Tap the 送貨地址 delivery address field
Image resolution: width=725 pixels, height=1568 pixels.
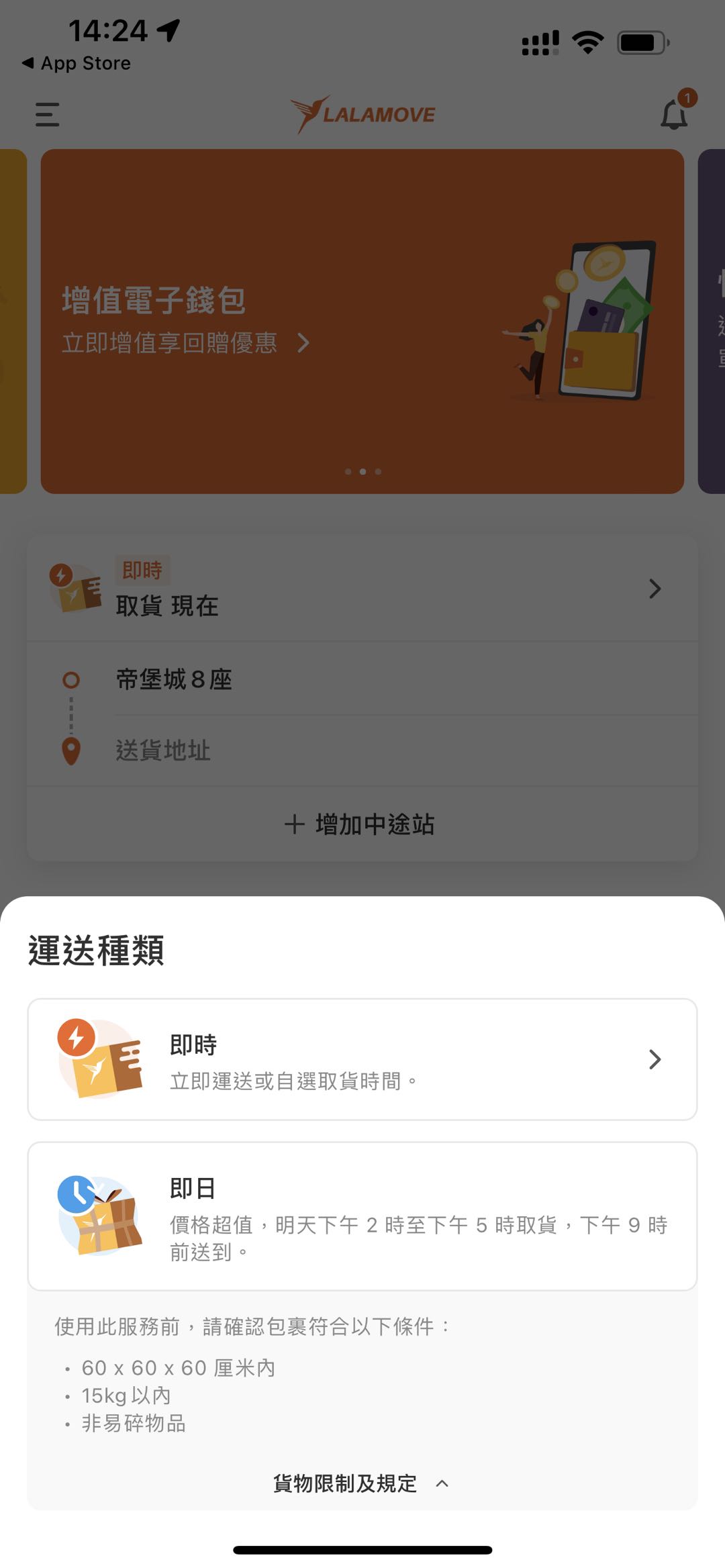tap(362, 750)
